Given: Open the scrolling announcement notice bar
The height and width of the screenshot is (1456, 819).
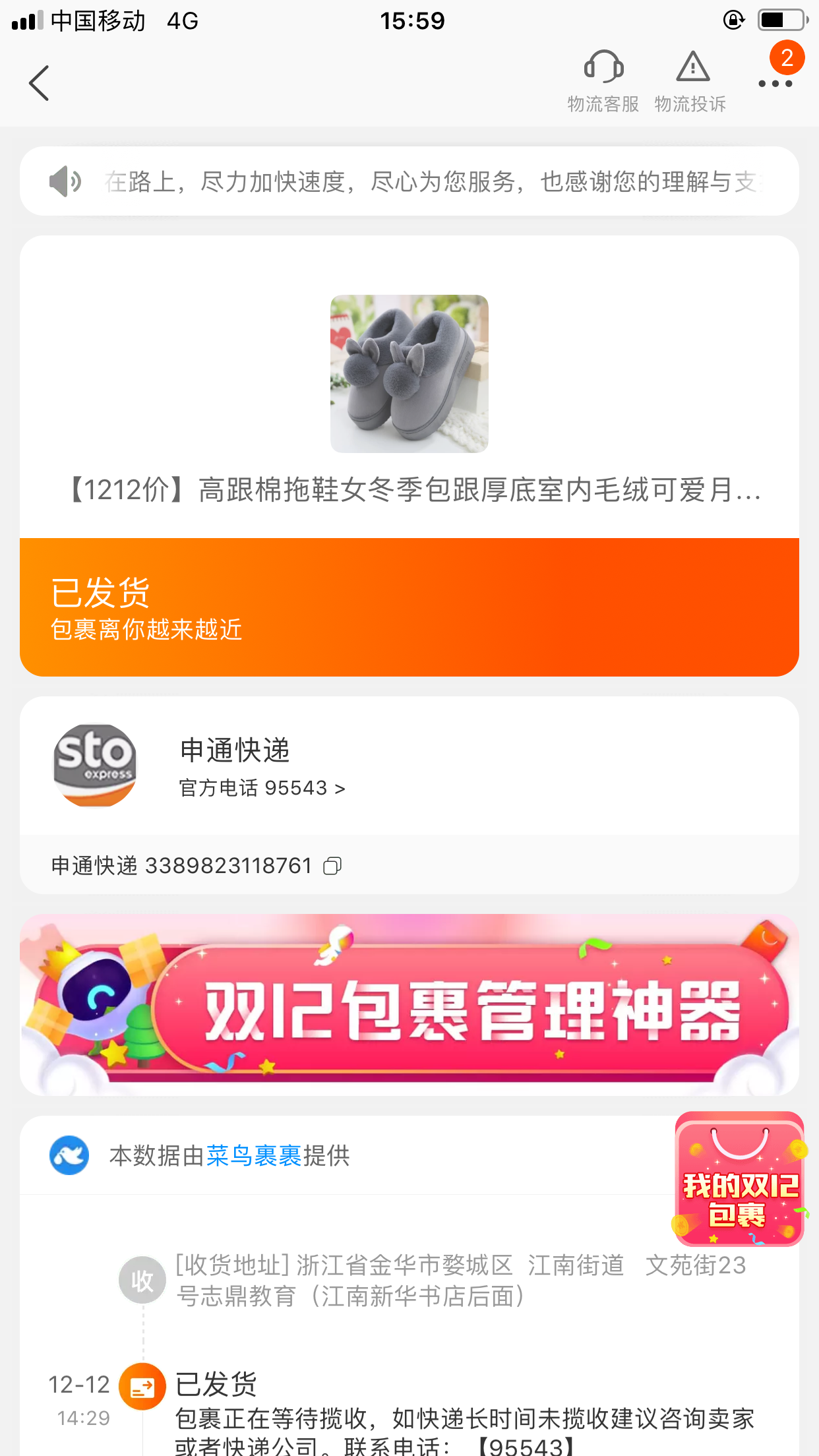Looking at the screenshot, I should [409, 181].
